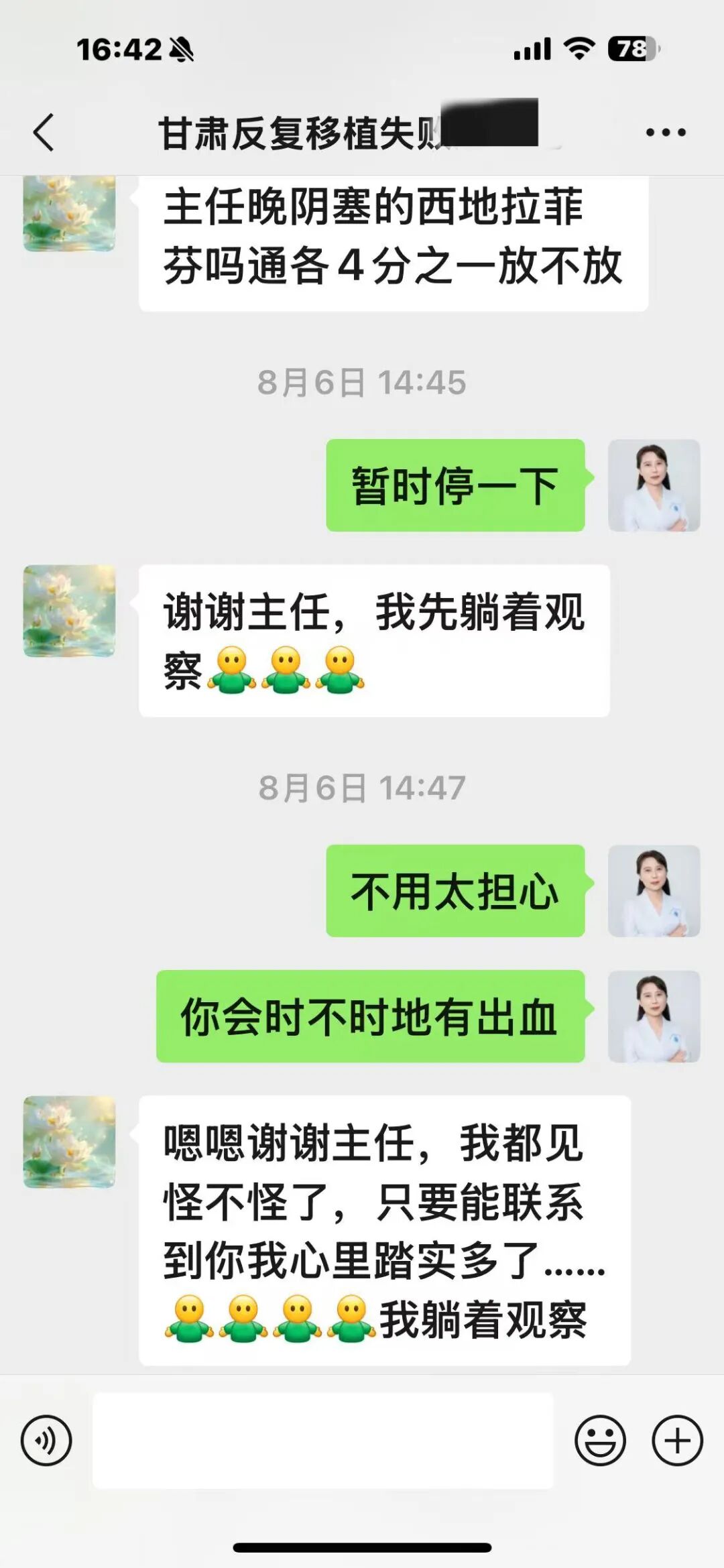This screenshot has width=724, height=1568.
Task: Tap the message text field
Action: [x=322, y=1440]
